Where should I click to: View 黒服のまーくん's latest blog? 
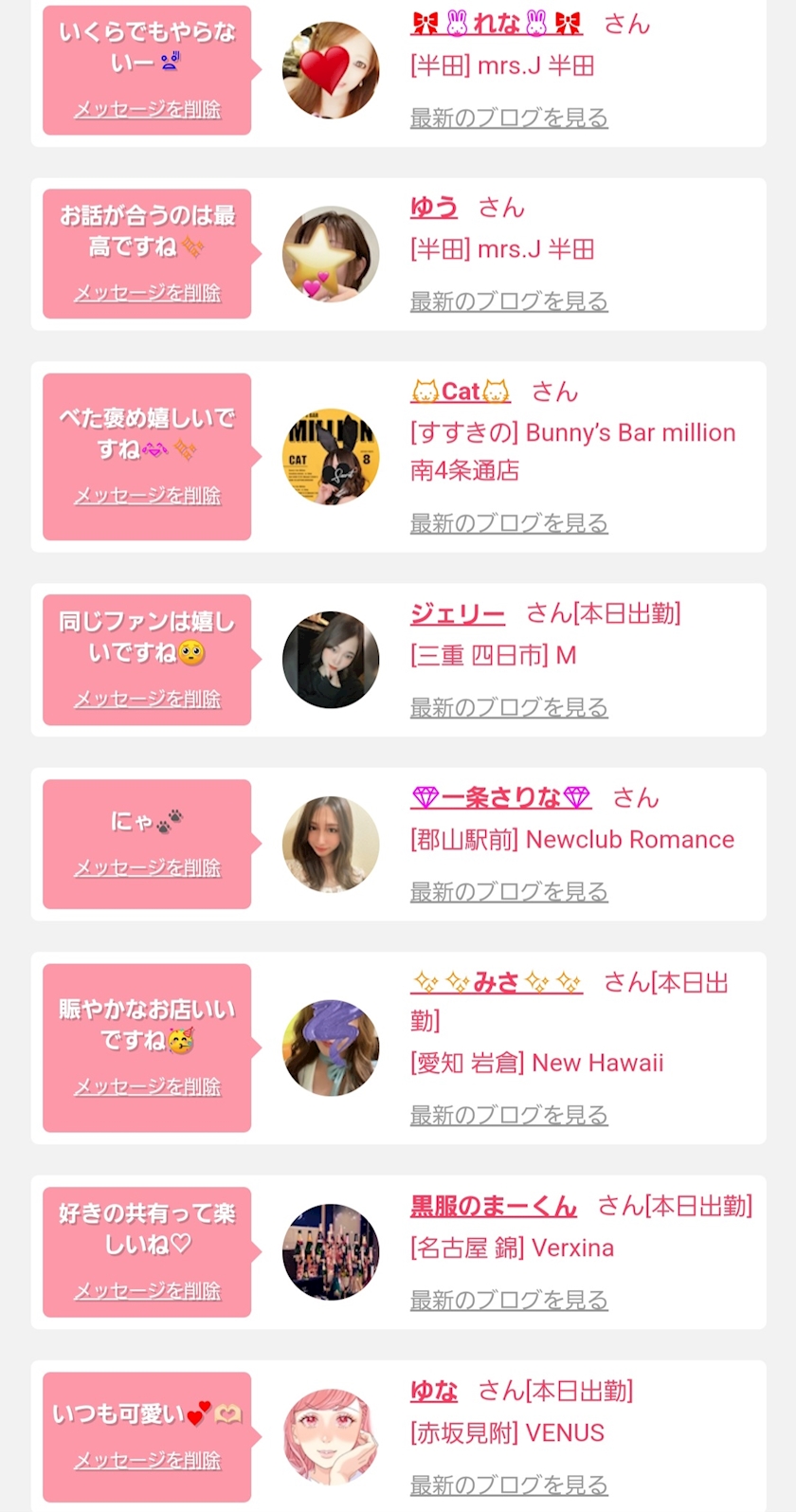tap(508, 1301)
